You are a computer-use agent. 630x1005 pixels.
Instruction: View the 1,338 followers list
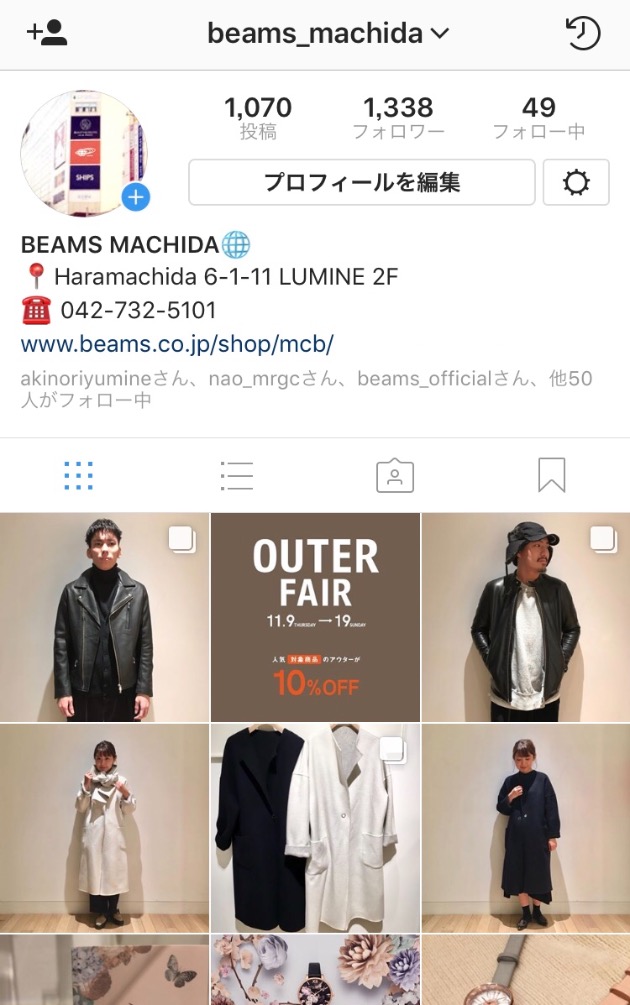click(397, 117)
